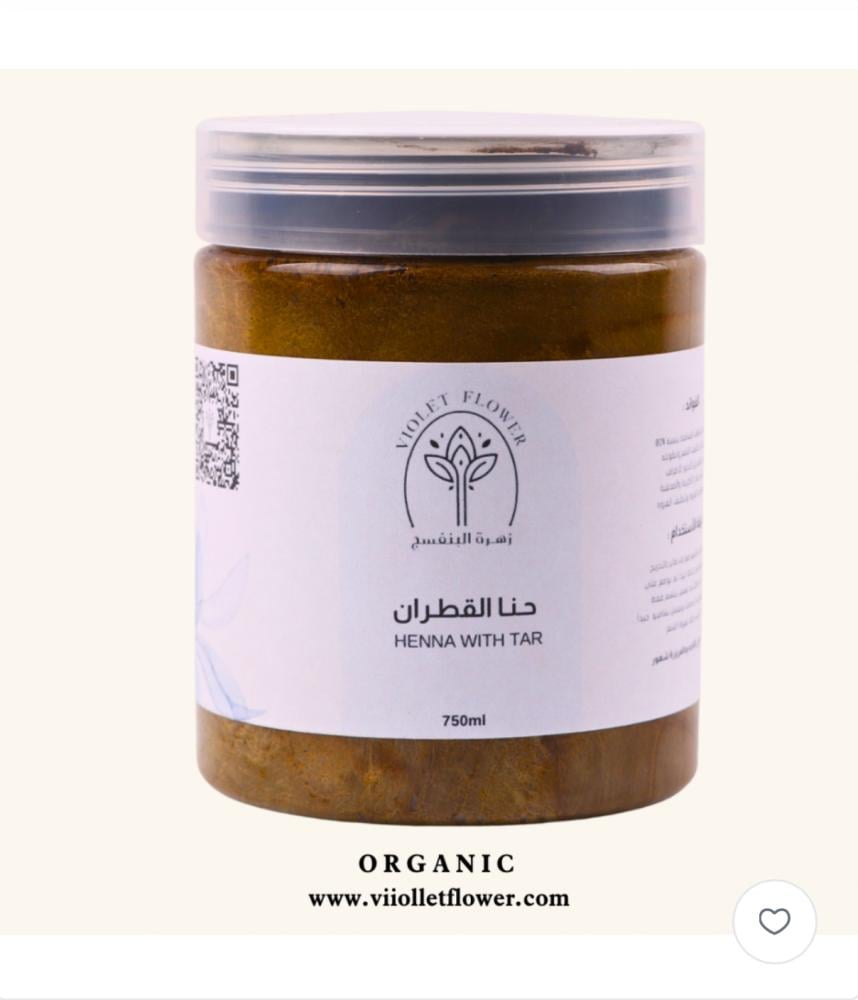Image resolution: width=858 pixels, height=1000 pixels.
Task: Add henna product to wishlist heart
Action: tap(774, 921)
